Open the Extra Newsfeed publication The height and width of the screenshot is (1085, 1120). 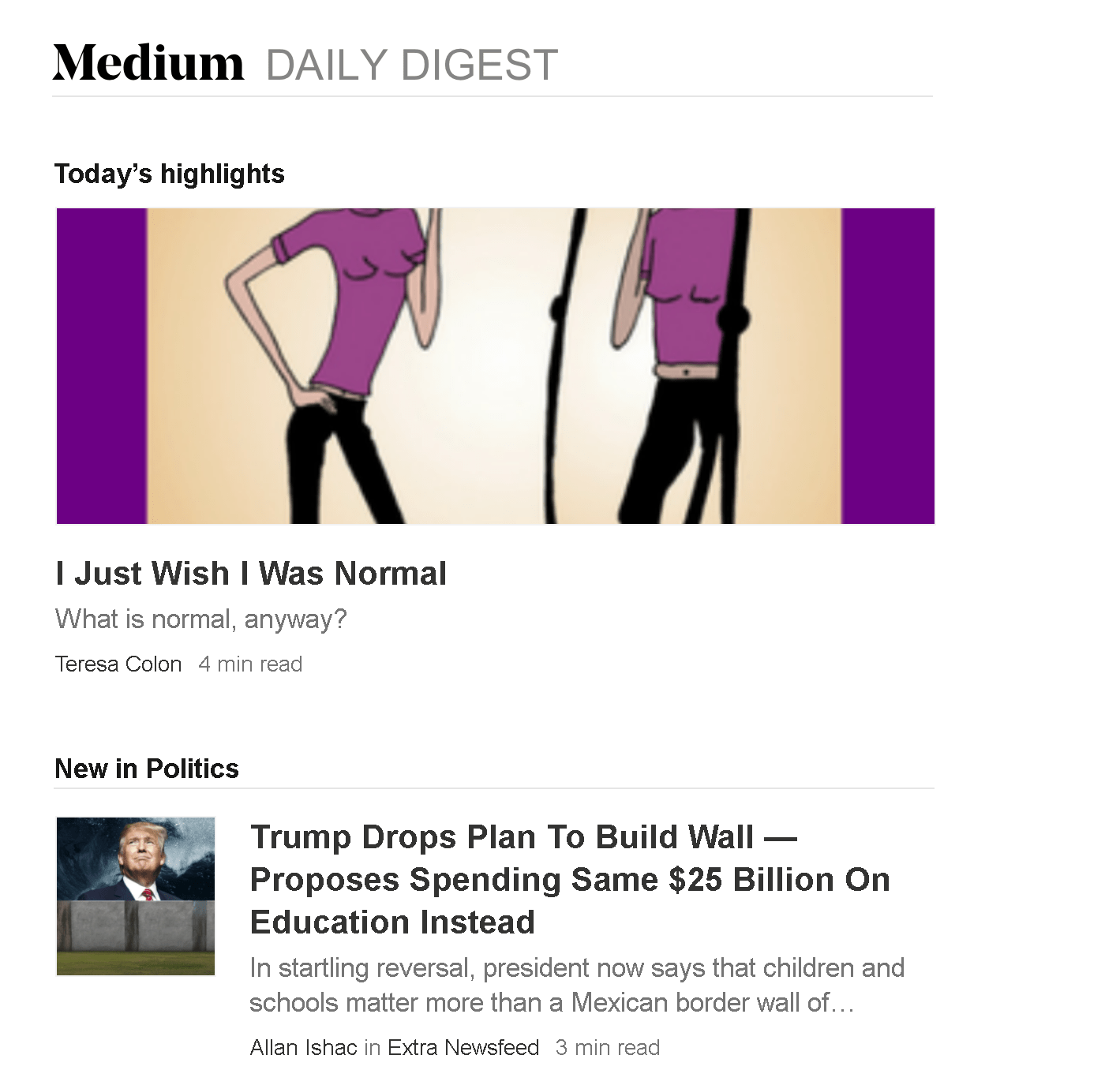pyautogui.click(x=463, y=1048)
